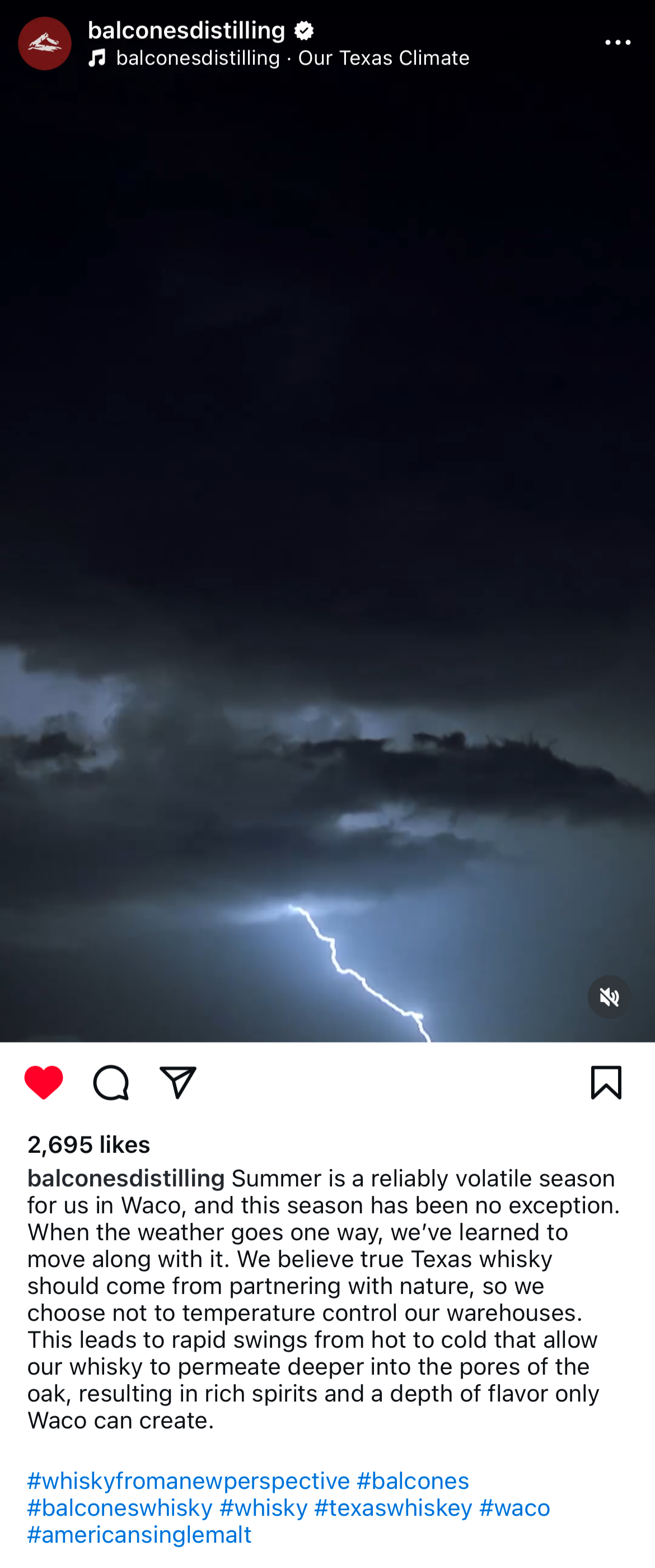Open balconesdistilling profile picture
The image size is (655, 1568).
[44, 43]
